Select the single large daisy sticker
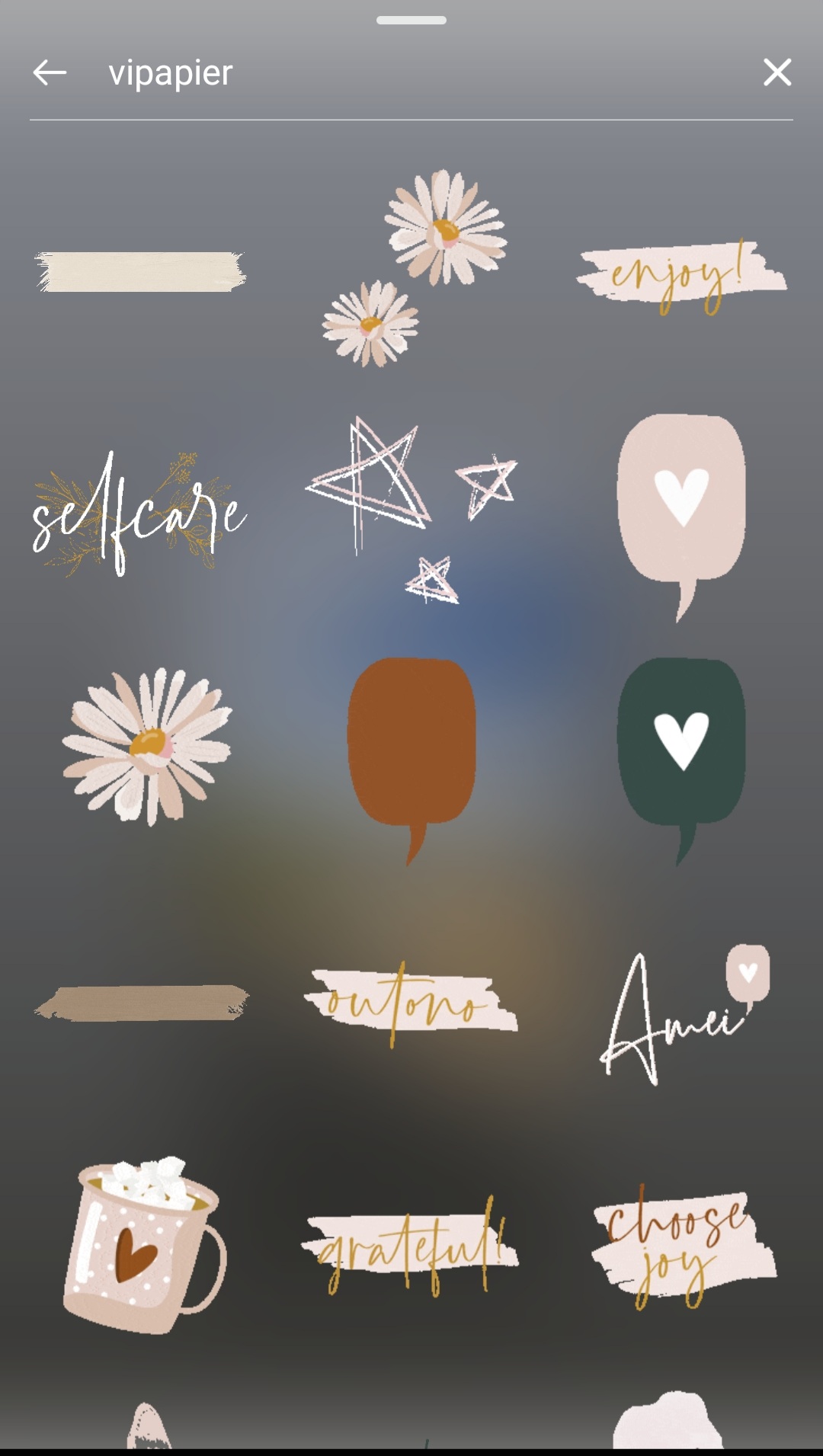The image size is (823, 1456). point(146,745)
